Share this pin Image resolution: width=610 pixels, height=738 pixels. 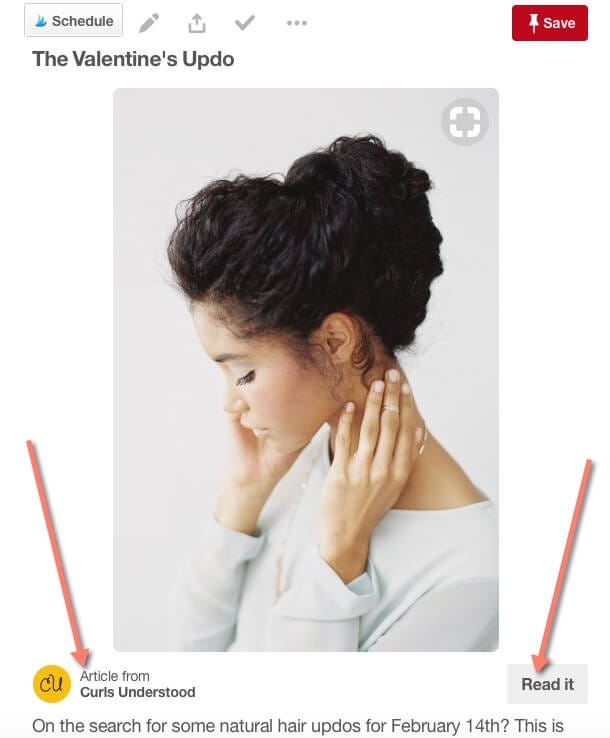pyautogui.click(x=197, y=23)
